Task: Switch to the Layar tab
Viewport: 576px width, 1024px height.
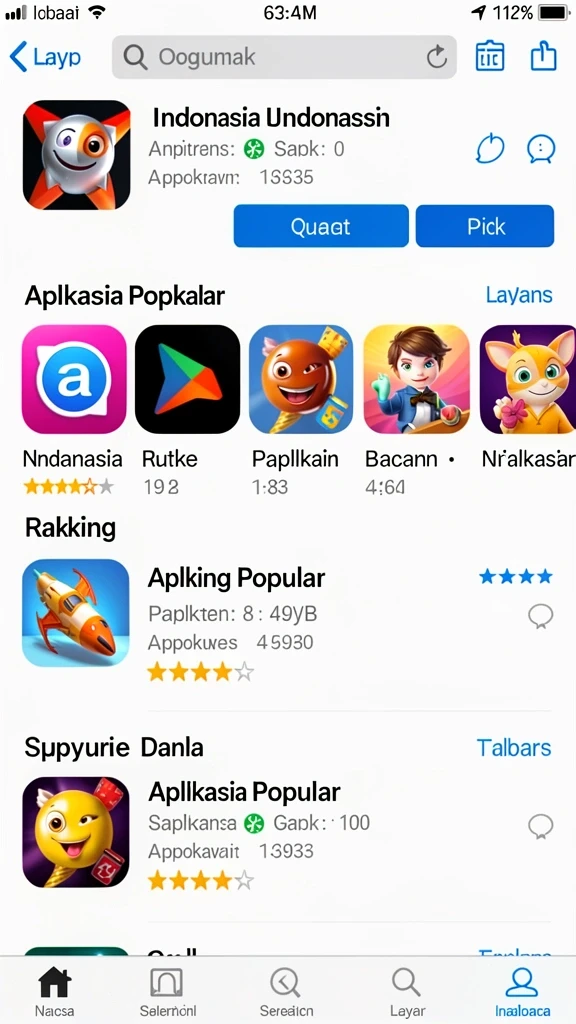Action: tap(407, 991)
